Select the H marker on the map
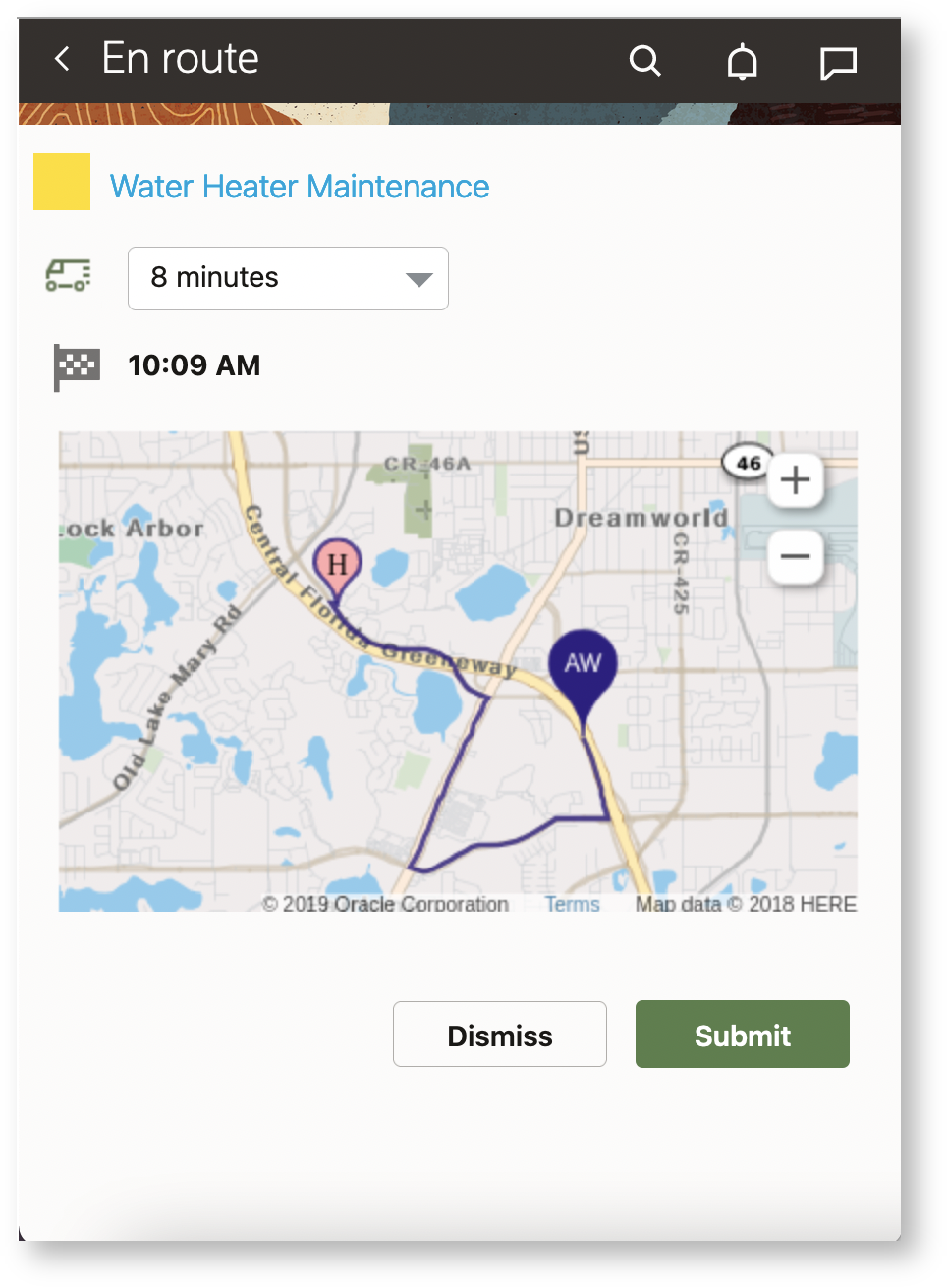 click(337, 565)
